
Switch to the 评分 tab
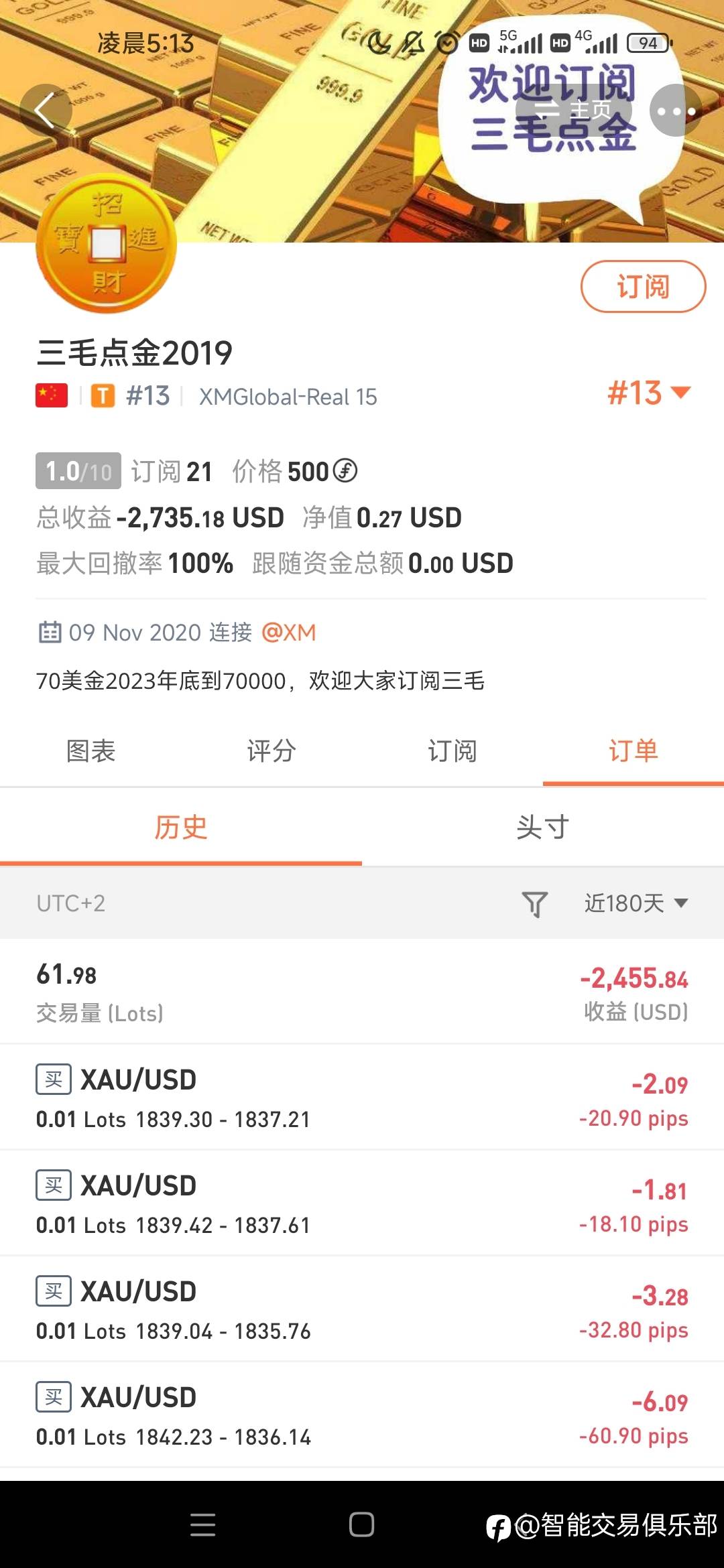271,751
